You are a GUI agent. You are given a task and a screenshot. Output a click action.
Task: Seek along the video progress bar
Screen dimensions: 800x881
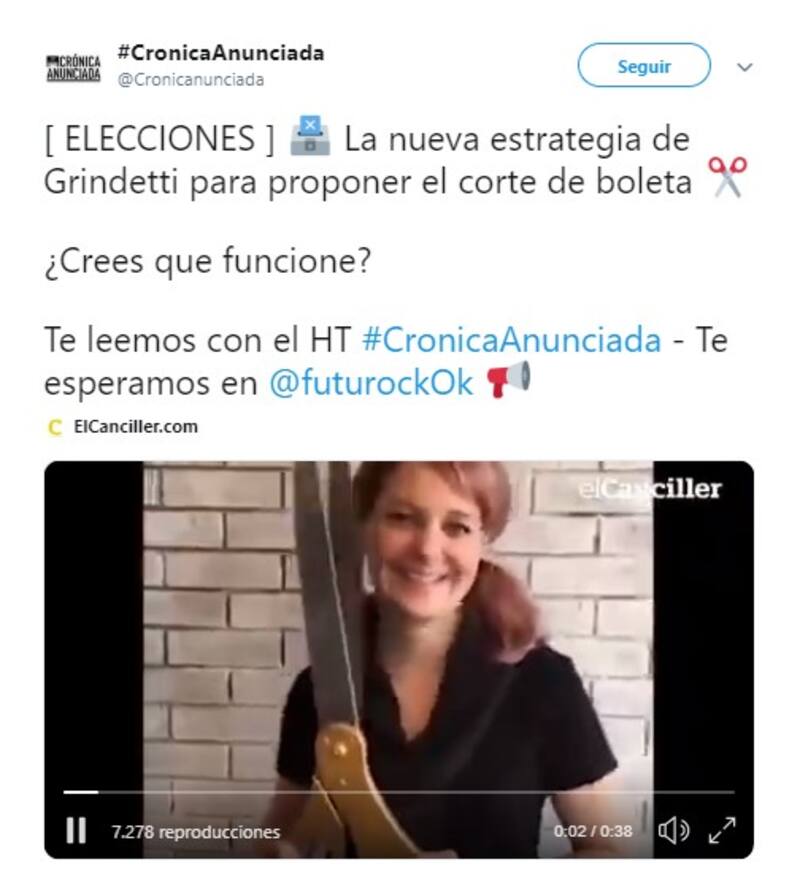point(400,792)
